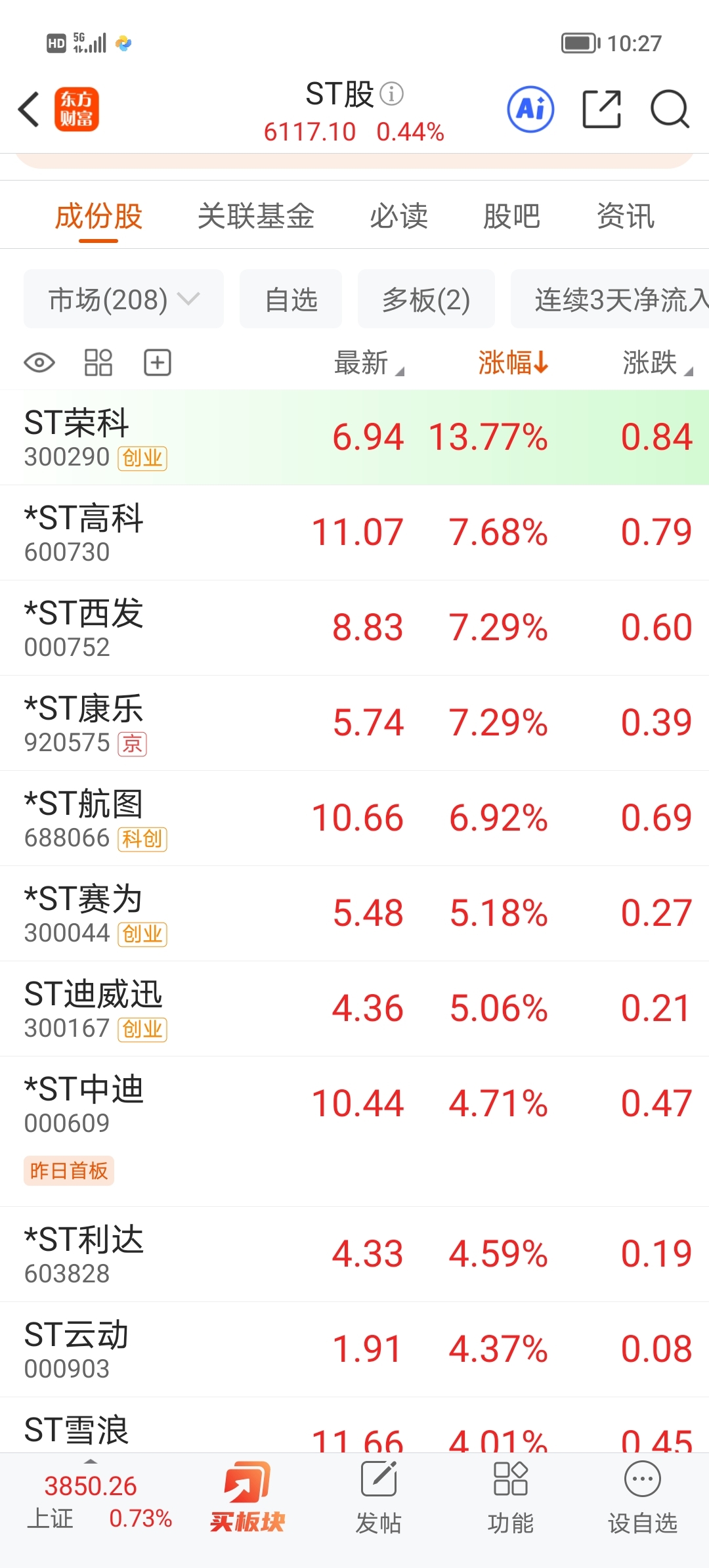Screen dimensions: 709x1568
Task: Open stock *ST航图 688066
Action: [x=354, y=818]
